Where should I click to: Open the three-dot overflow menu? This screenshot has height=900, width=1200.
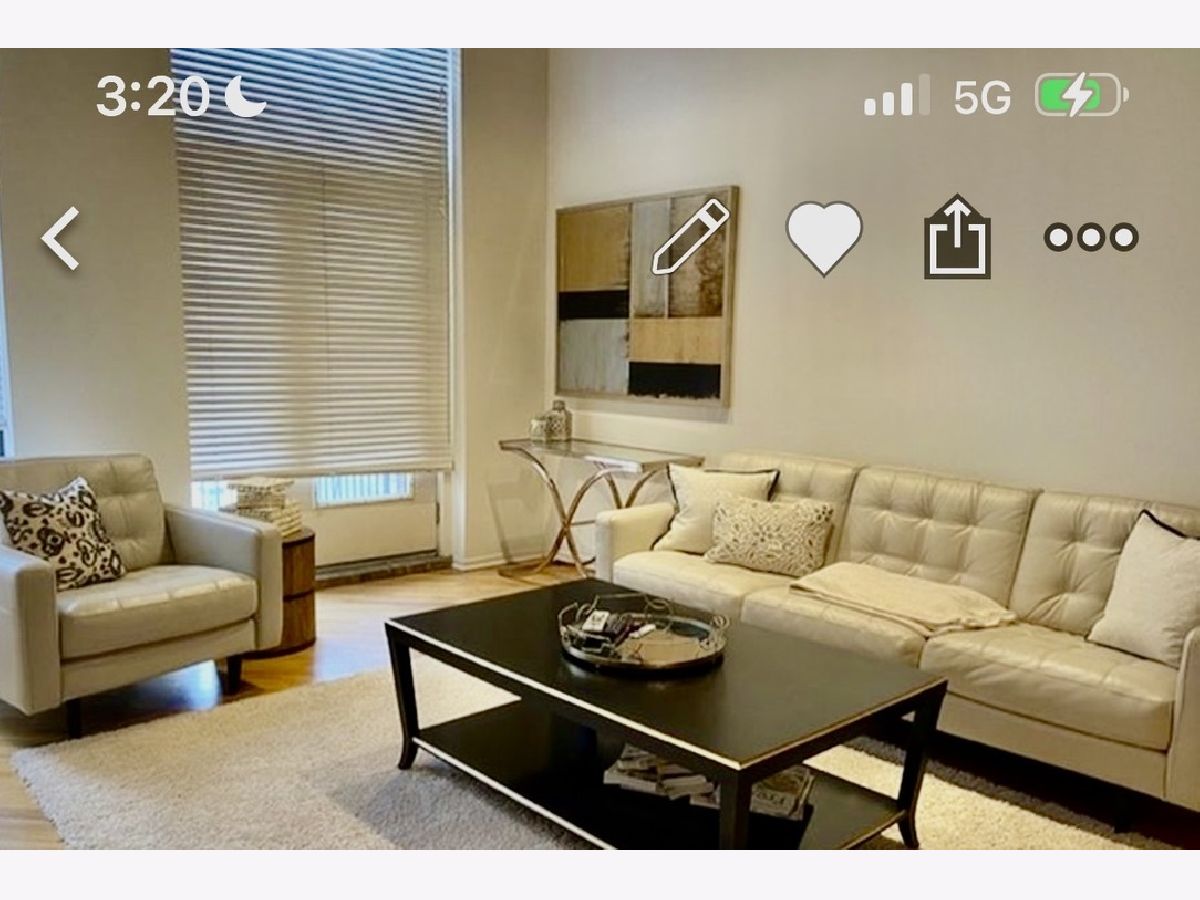(x=1091, y=237)
